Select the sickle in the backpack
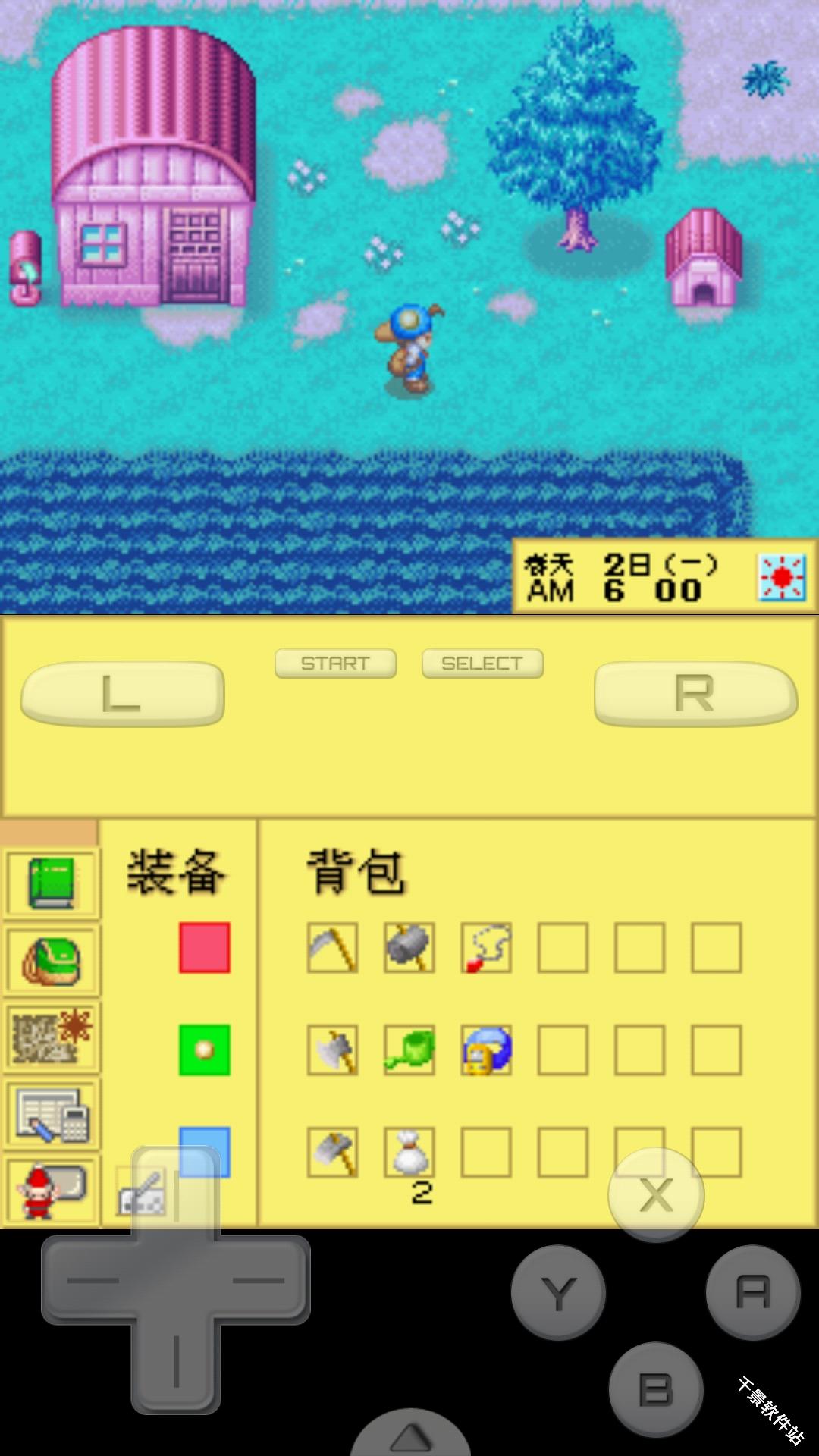Viewport: 819px width, 1456px height. [x=331, y=948]
